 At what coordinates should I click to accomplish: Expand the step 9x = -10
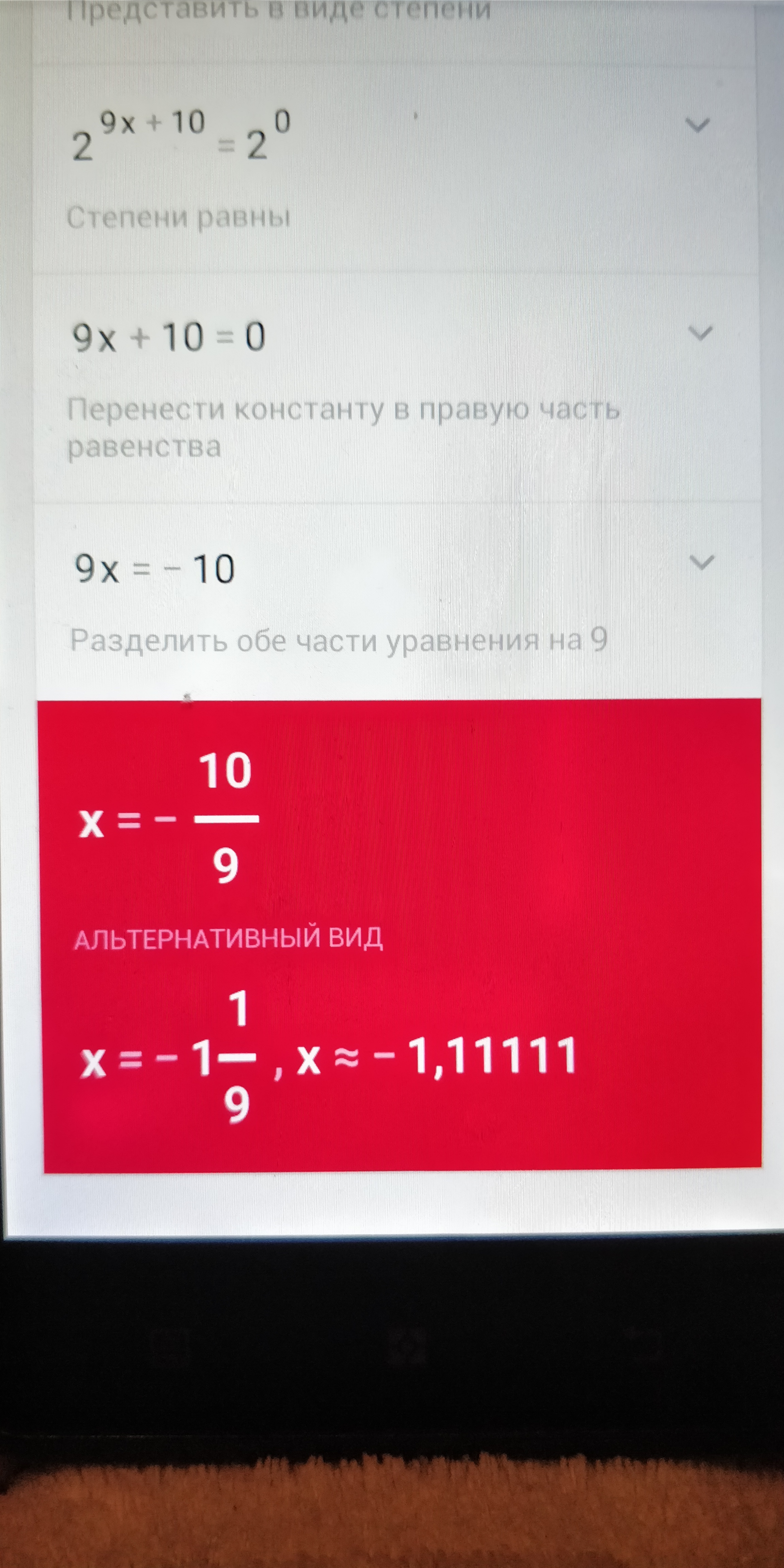click(701, 562)
